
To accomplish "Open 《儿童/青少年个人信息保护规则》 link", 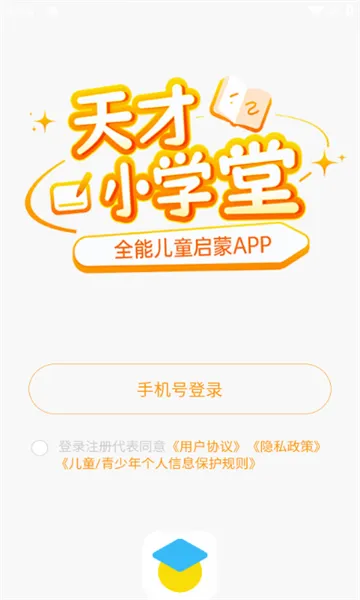I will click(x=158, y=464).
